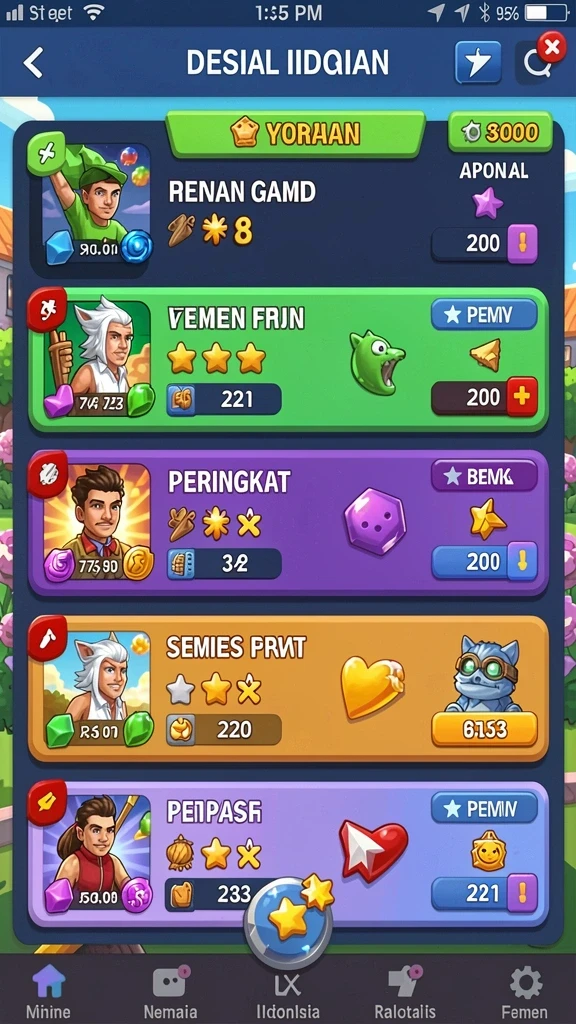Tap the BEMK button on PERINGKAT card
The height and width of the screenshot is (1024, 576).
click(x=484, y=475)
